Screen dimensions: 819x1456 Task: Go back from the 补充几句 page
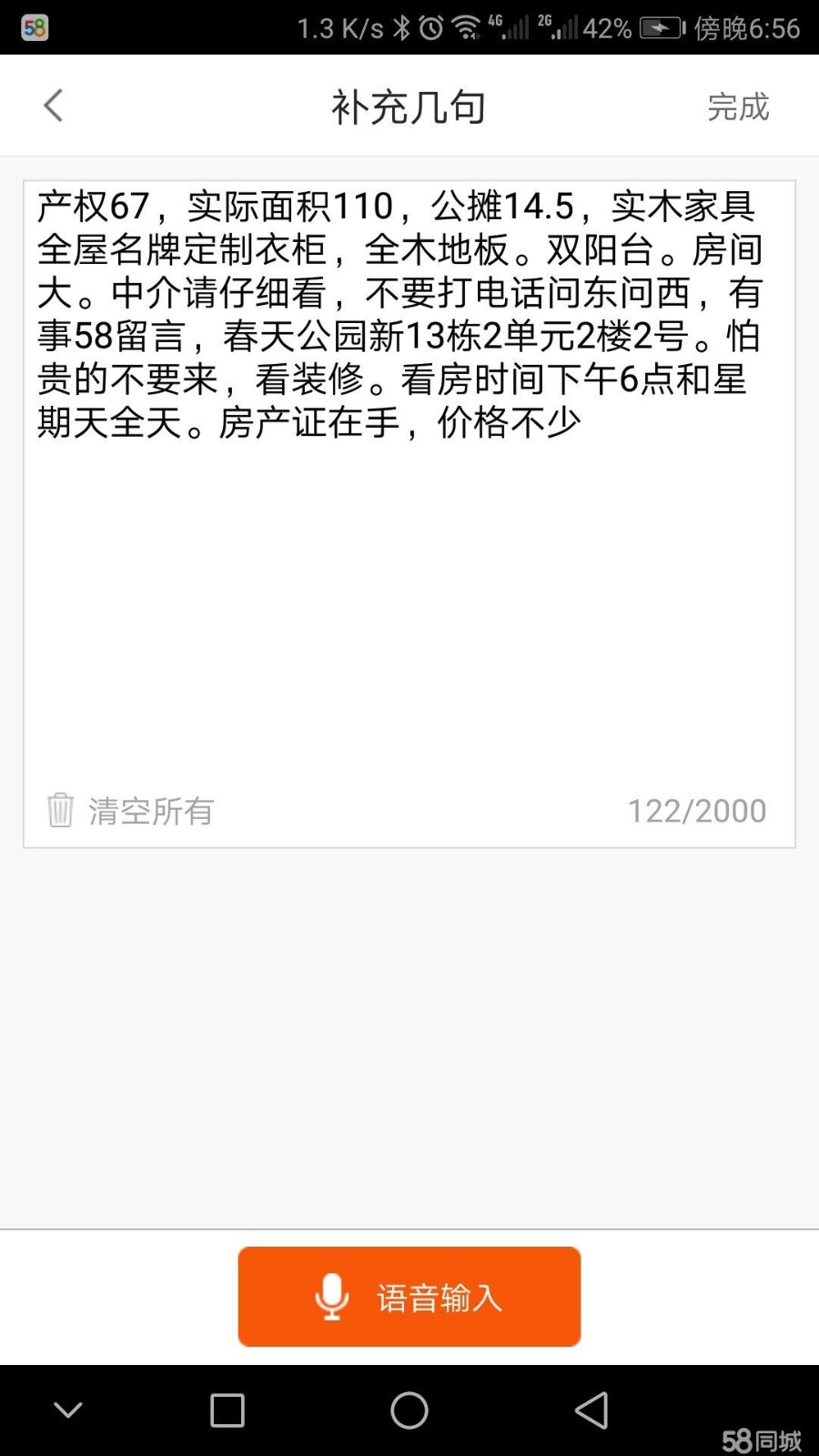click(54, 106)
